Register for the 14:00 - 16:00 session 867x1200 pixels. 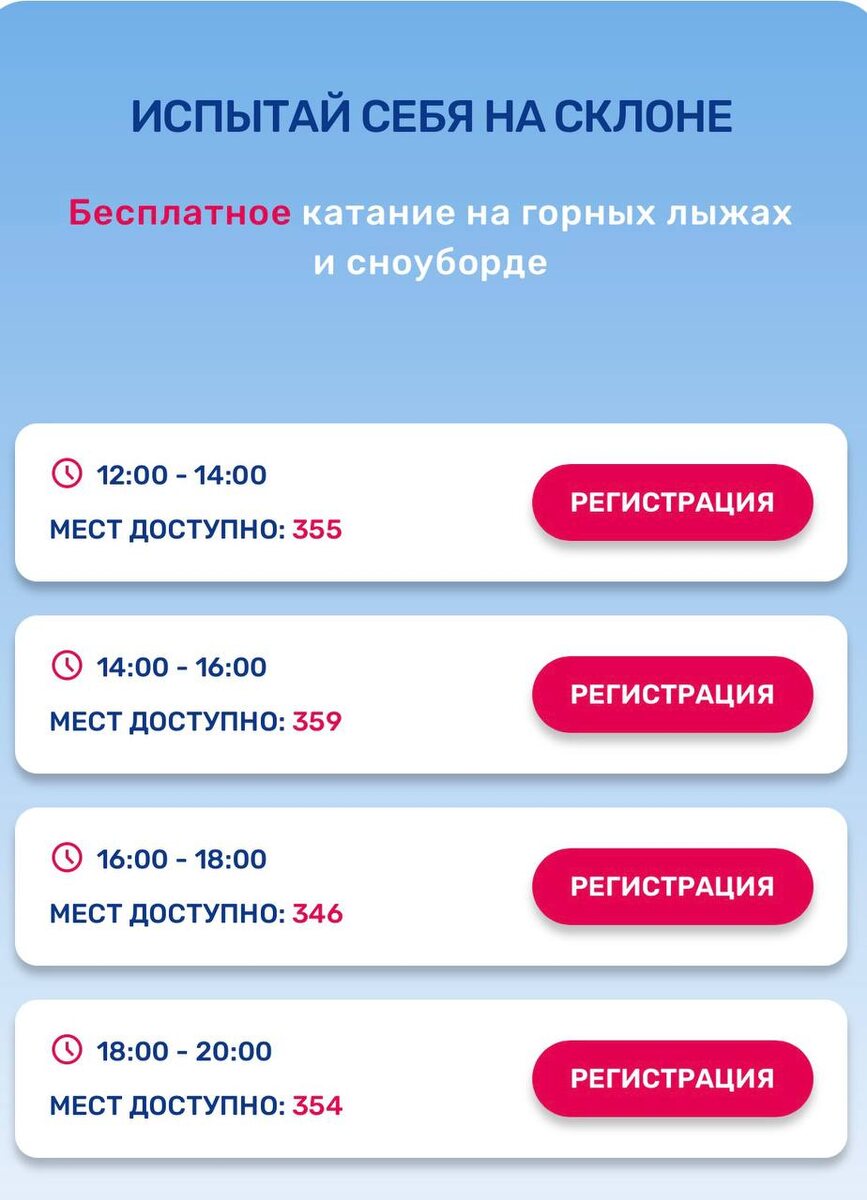click(x=672, y=694)
